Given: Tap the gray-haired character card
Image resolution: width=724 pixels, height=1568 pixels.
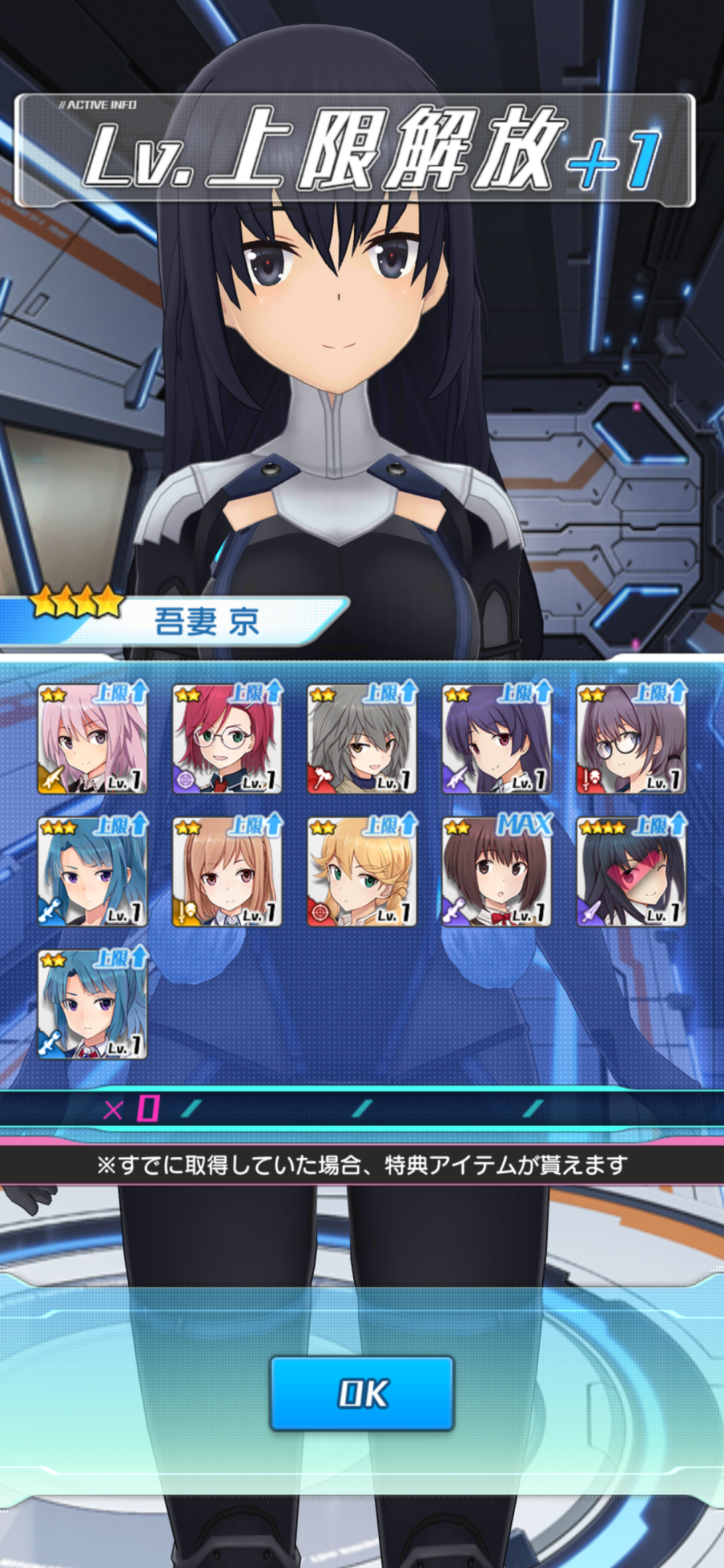Looking at the screenshot, I should pyautogui.click(x=362, y=739).
